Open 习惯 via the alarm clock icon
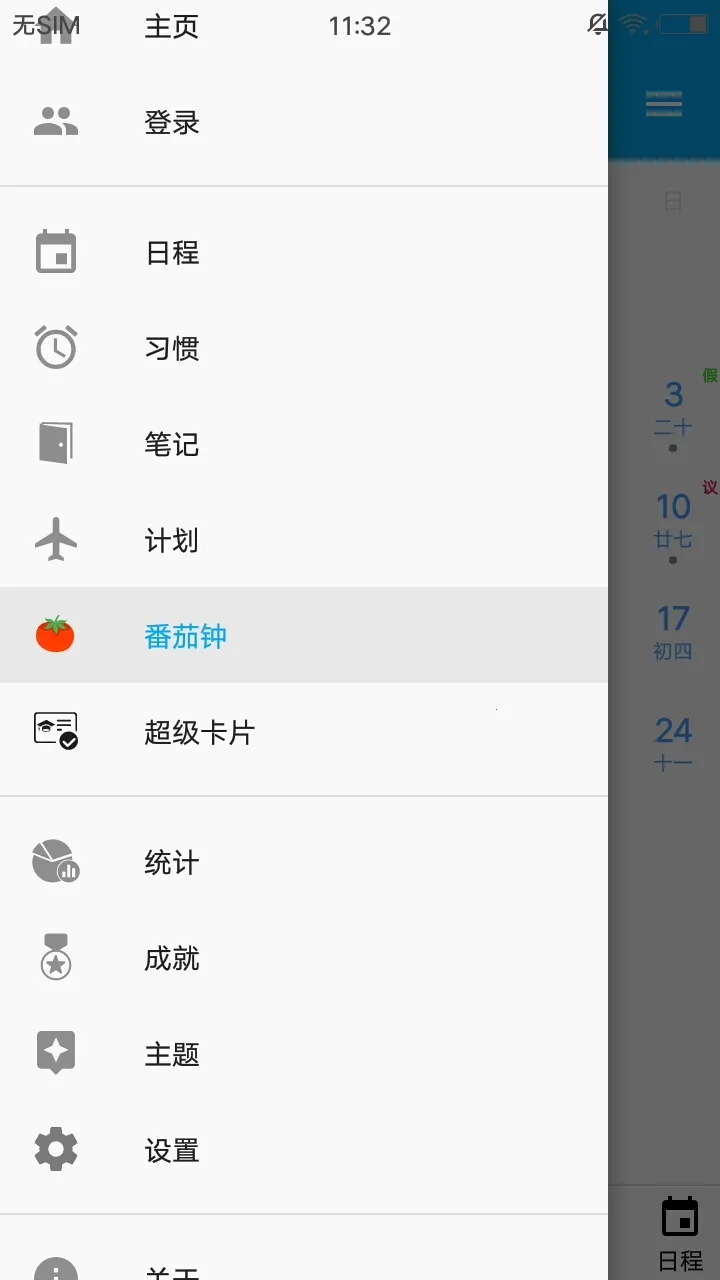720x1280 pixels. (x=55, y=347)
